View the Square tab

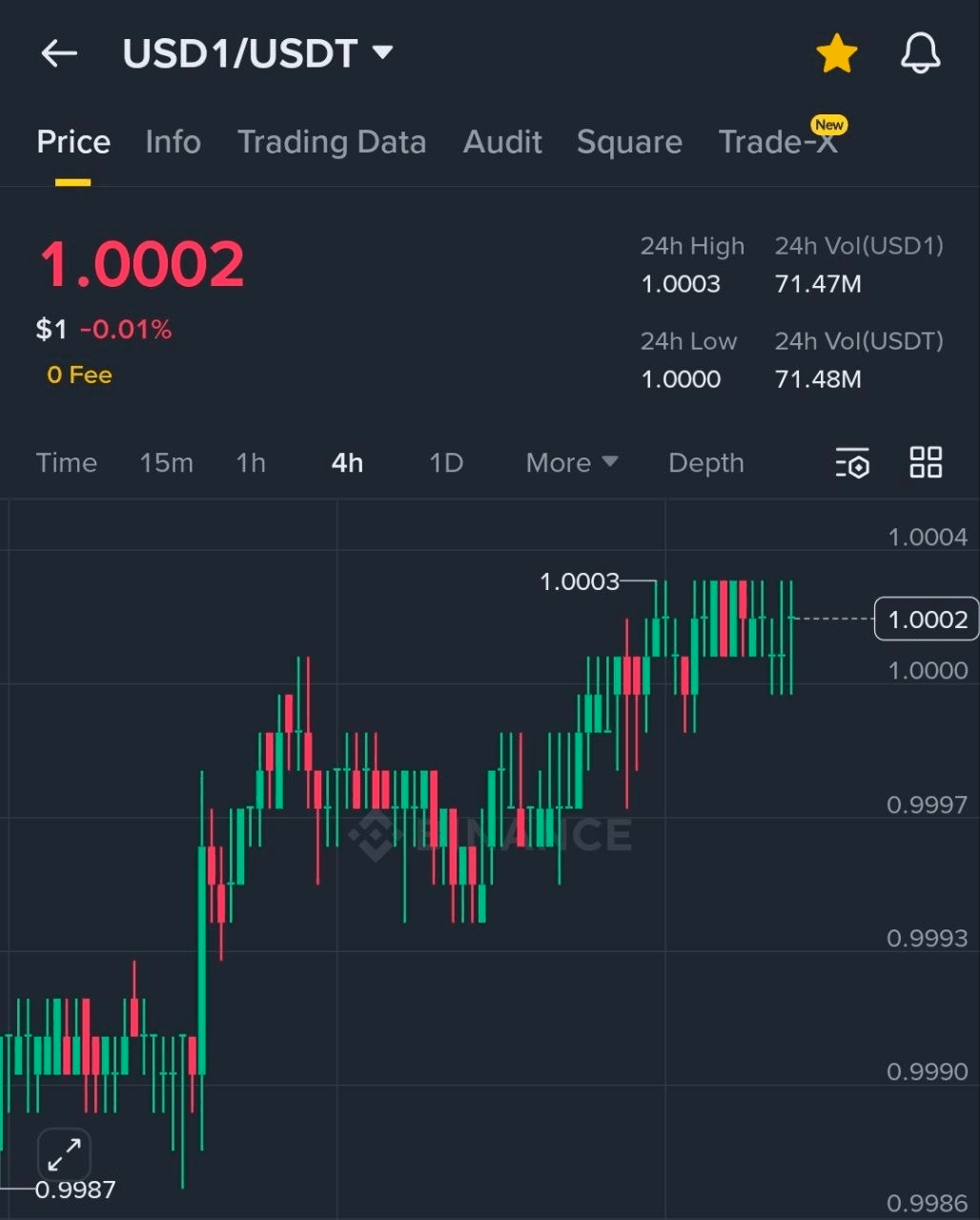tap(629, 142)
